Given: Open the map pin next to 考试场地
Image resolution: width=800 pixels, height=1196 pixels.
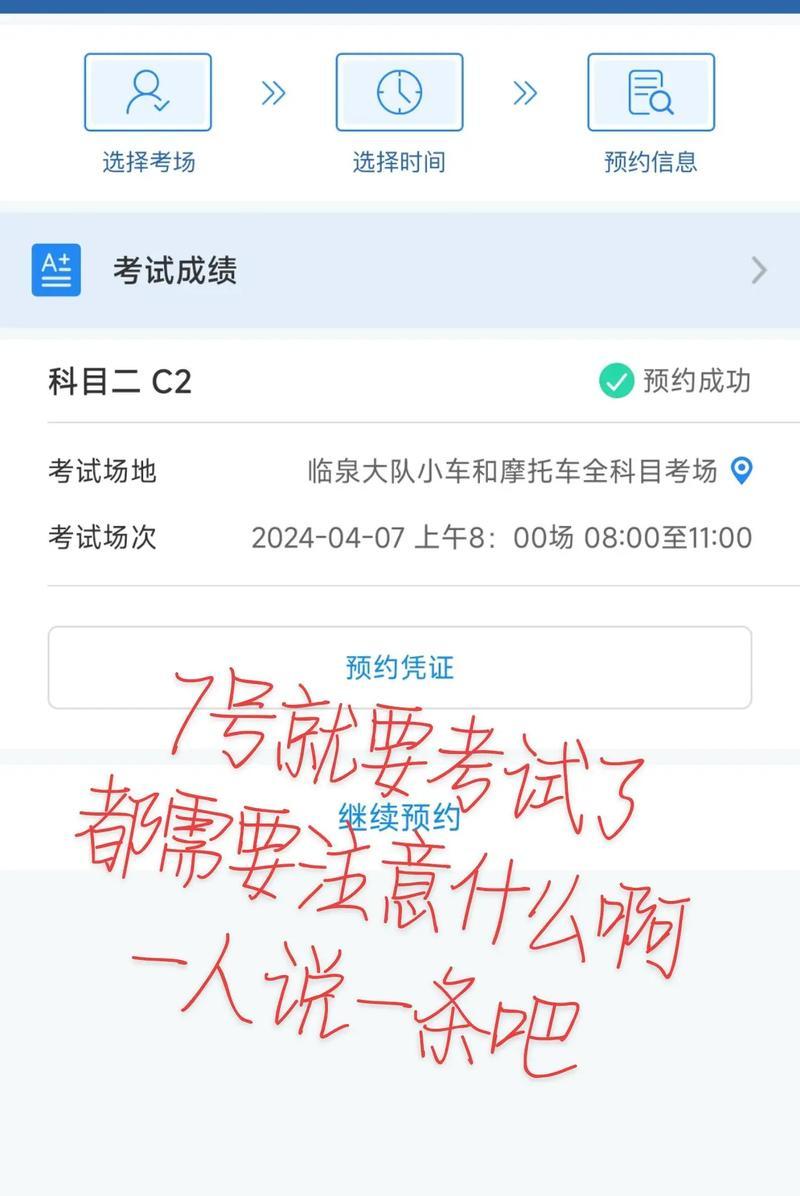Looking at the screenshot, I should click(x=741, y=471).
